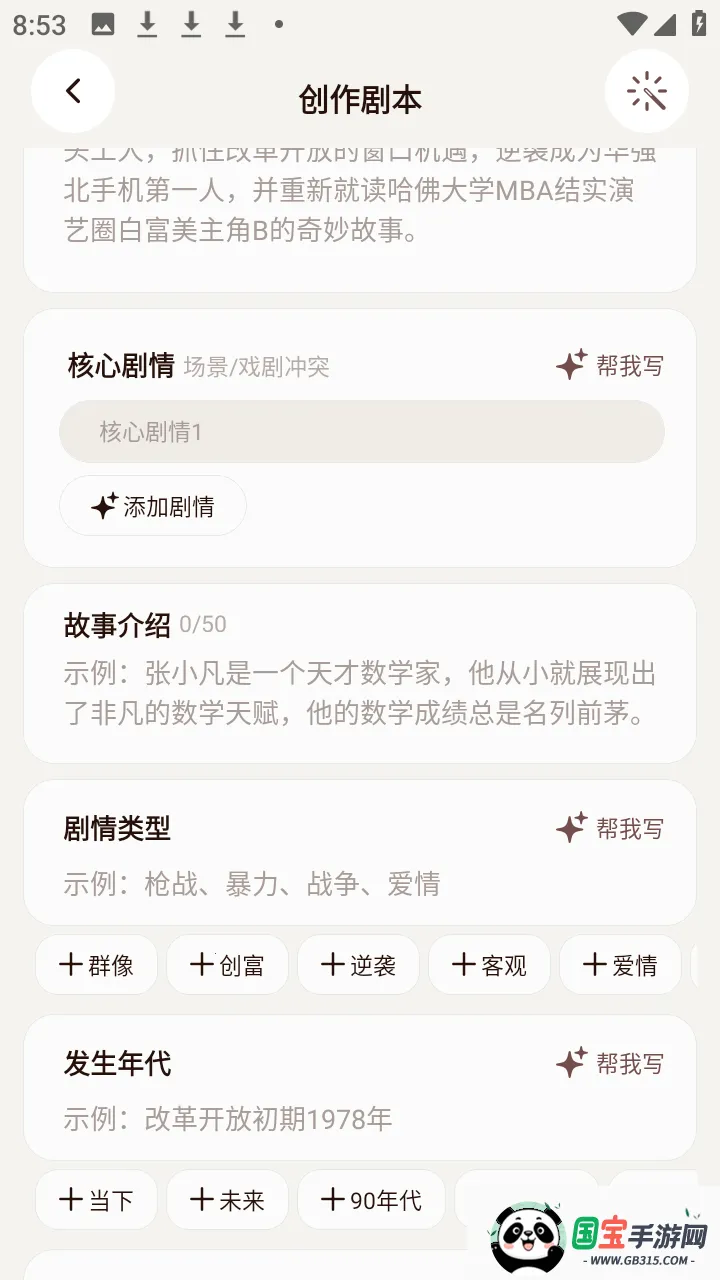
Task: Select the 逆袭 genre chip
Action: click(x=358, y=965)
